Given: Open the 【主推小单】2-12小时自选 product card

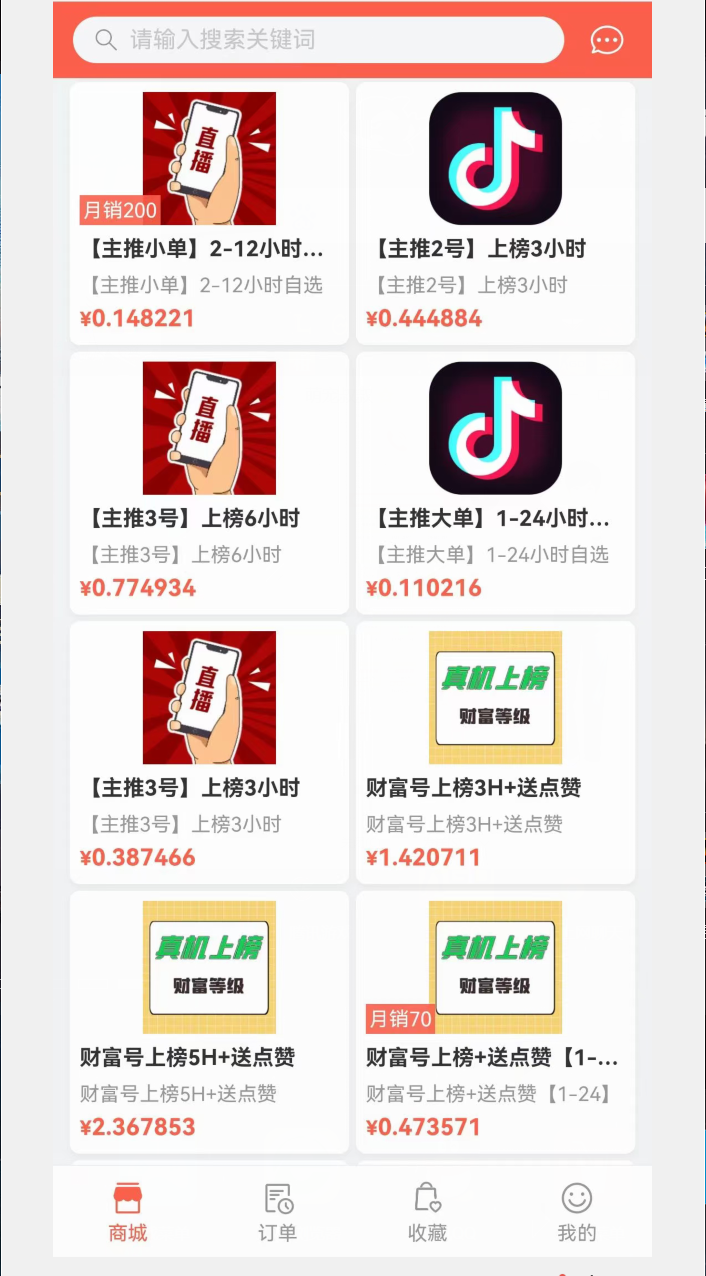Looking at the screenshot, I should click(209, 213).
